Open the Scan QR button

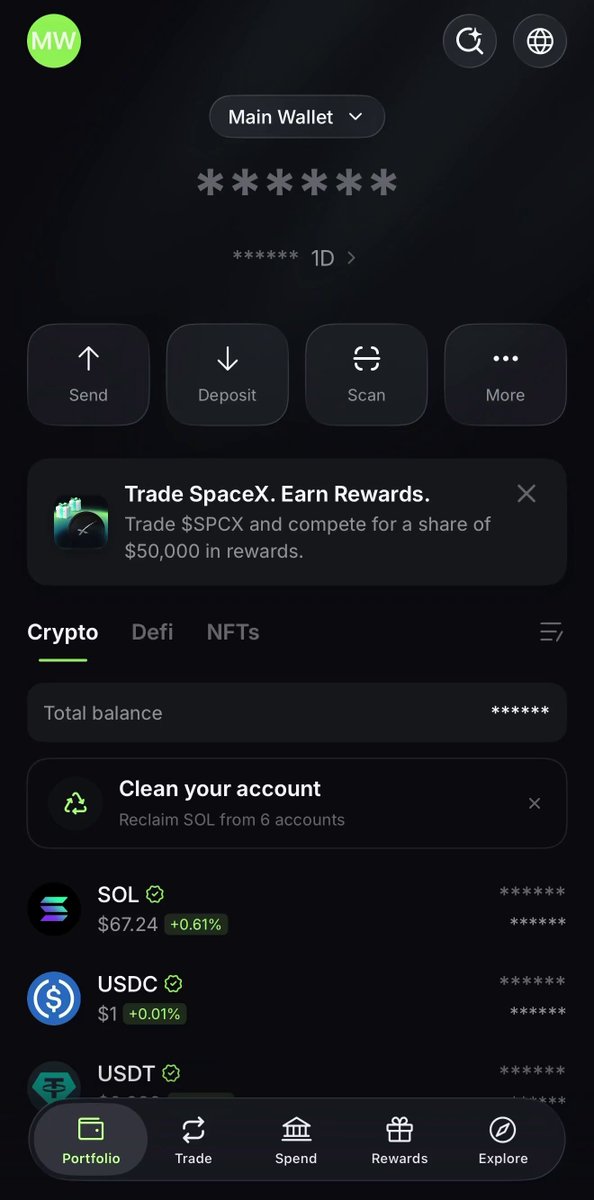click(366, 375)
